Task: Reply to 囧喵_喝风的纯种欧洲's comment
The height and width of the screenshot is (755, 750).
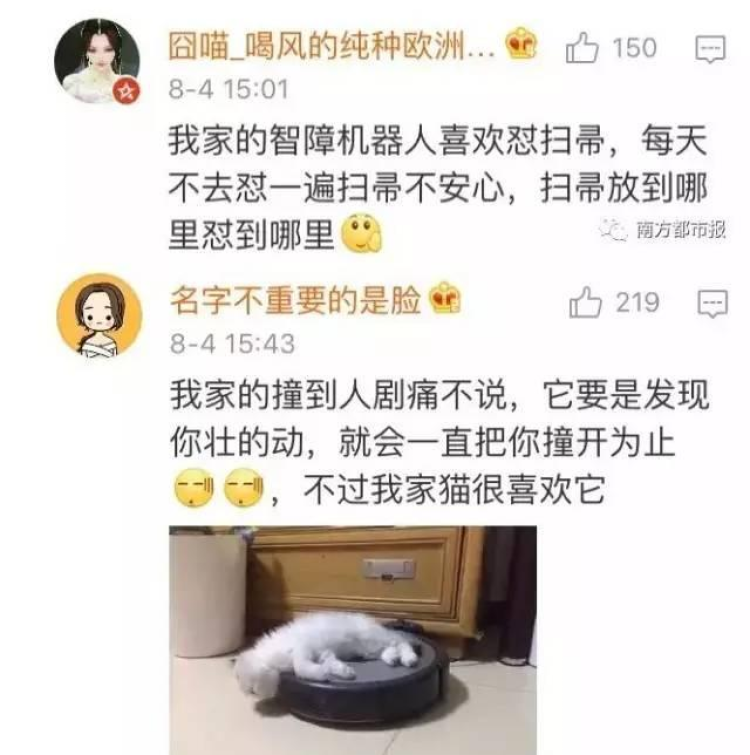Action: 710,48
